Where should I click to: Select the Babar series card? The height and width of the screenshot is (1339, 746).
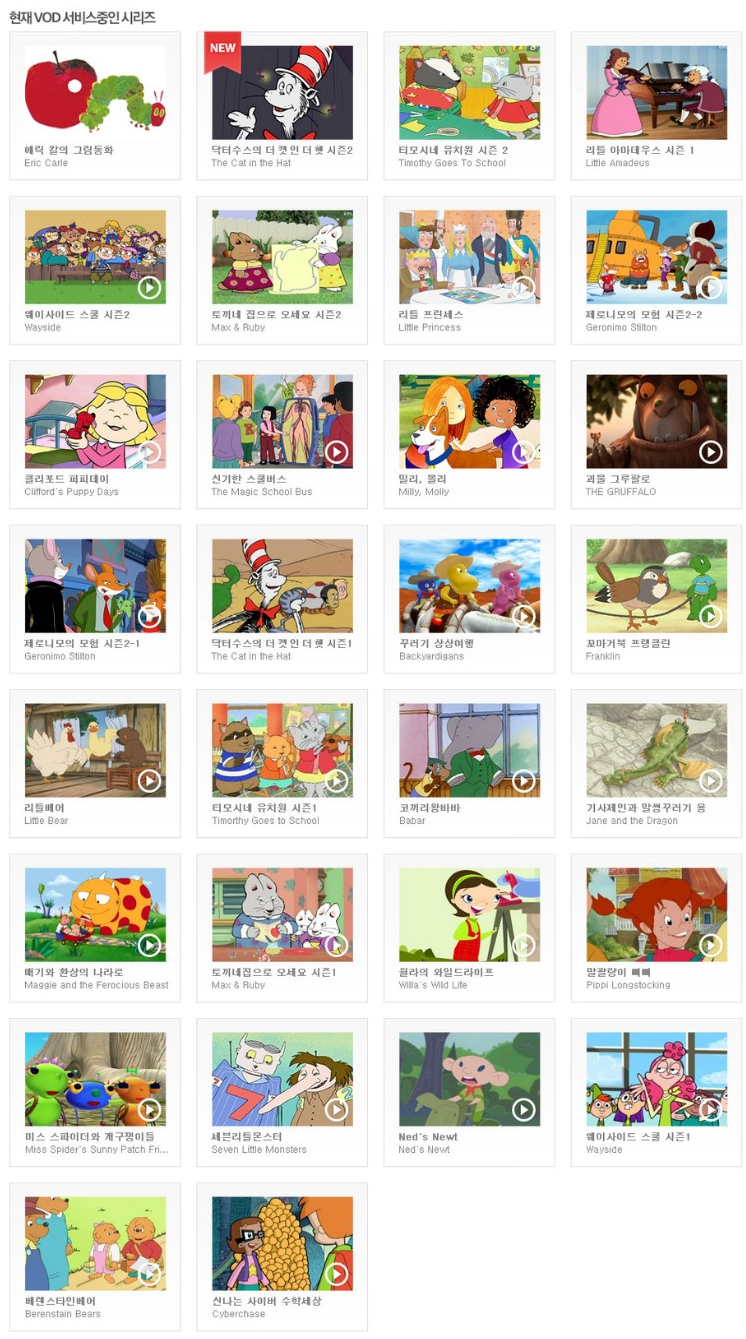(469, 750)
